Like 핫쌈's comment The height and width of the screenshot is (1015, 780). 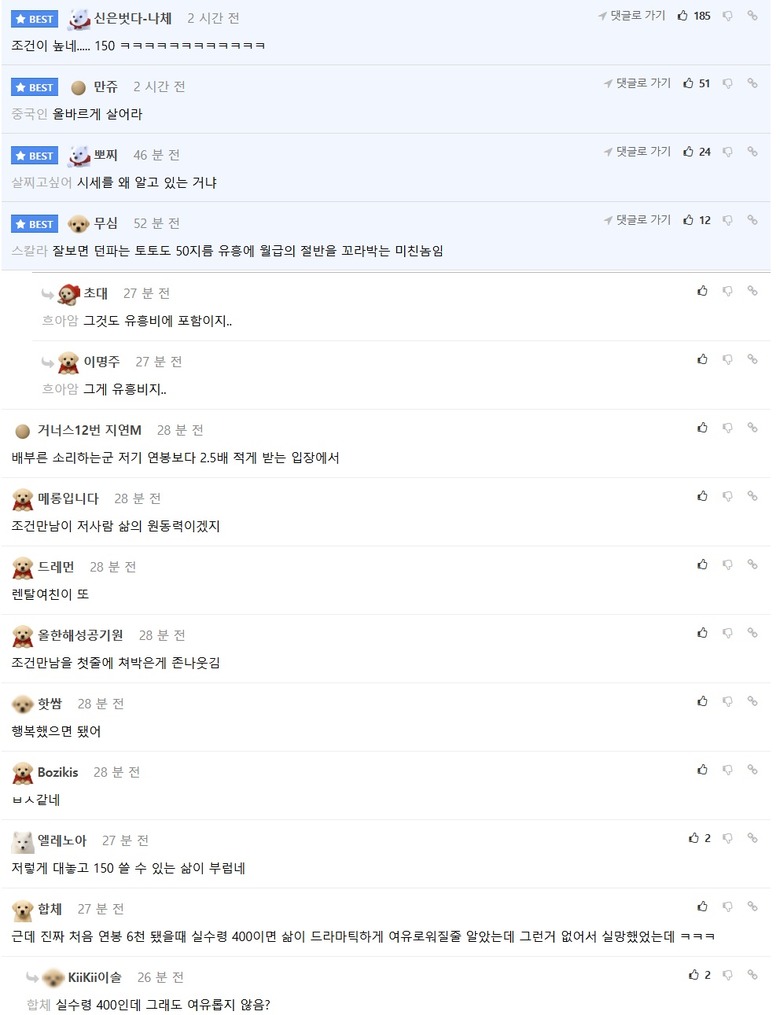[x=702, y=701]
